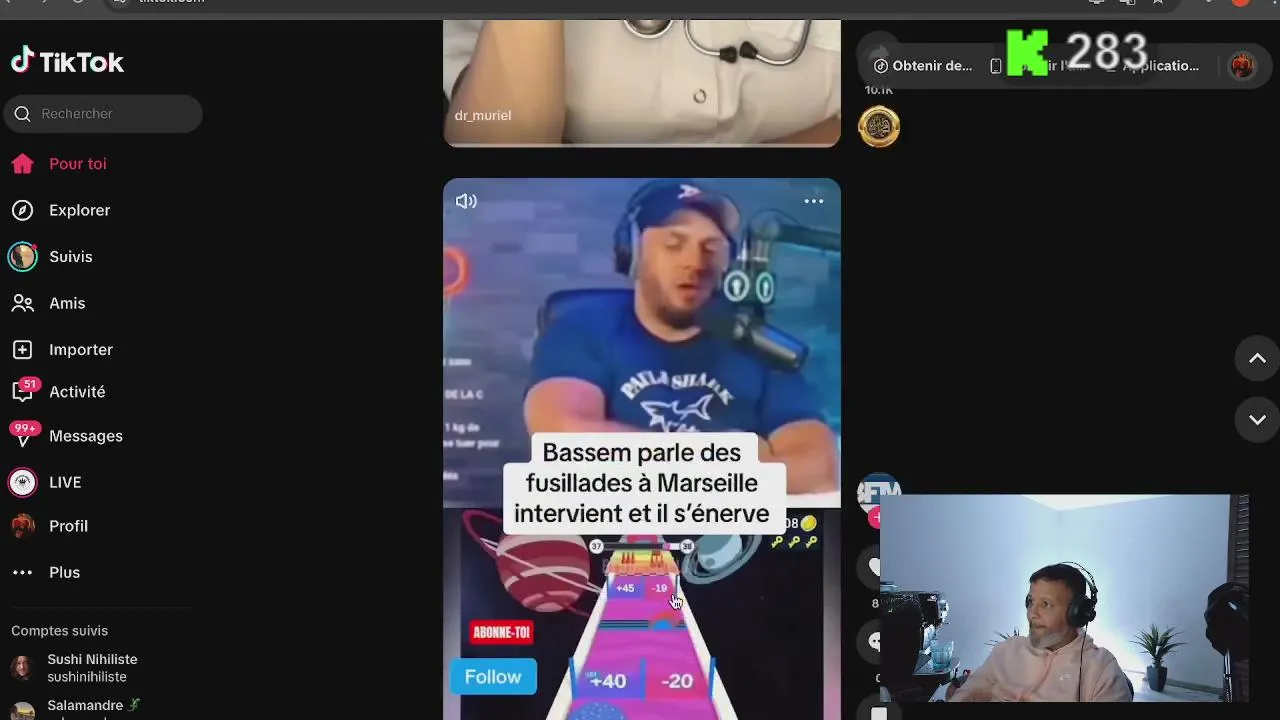Open the video's three-dot options menu

pyautogui.click(x=814, y=201)
